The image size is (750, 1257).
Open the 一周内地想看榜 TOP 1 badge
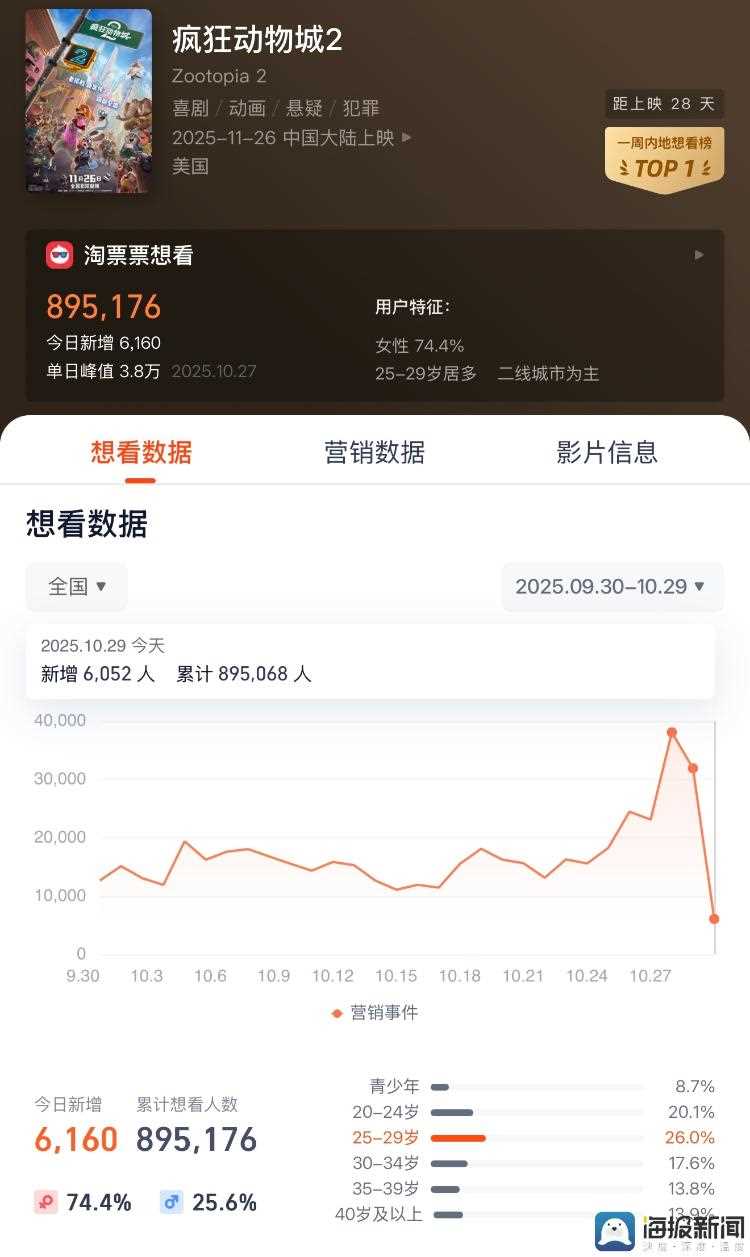[664, 157]
